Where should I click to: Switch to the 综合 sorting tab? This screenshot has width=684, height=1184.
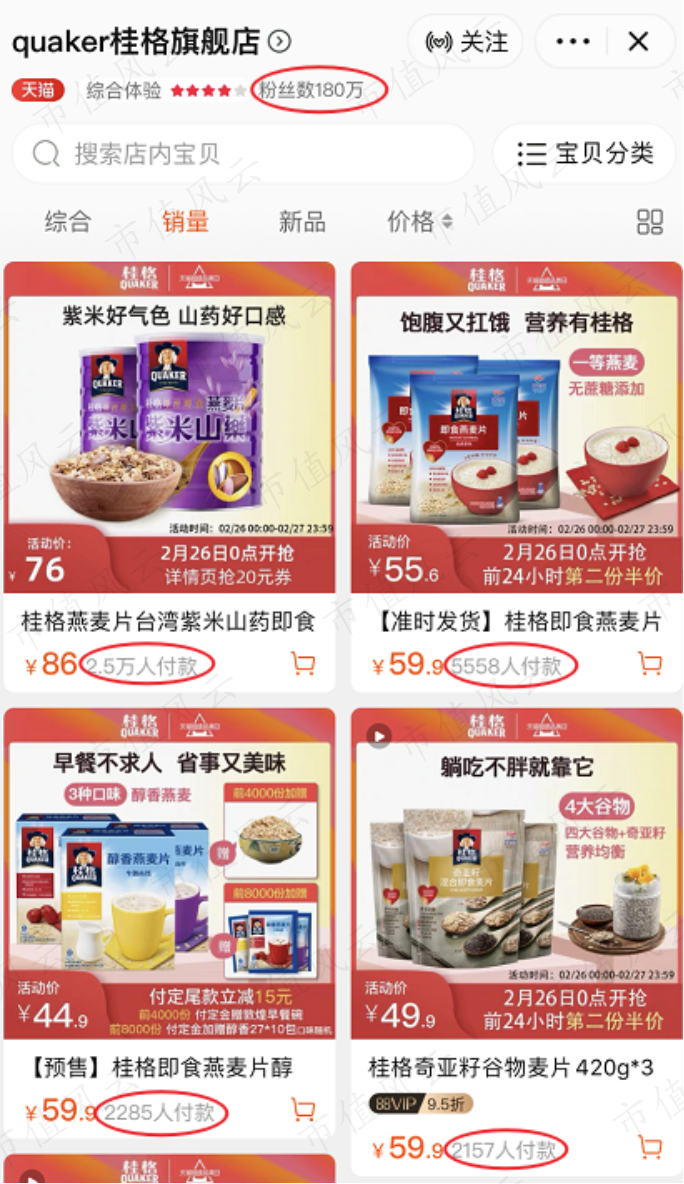pyautogui.click(x=67, y=221)
